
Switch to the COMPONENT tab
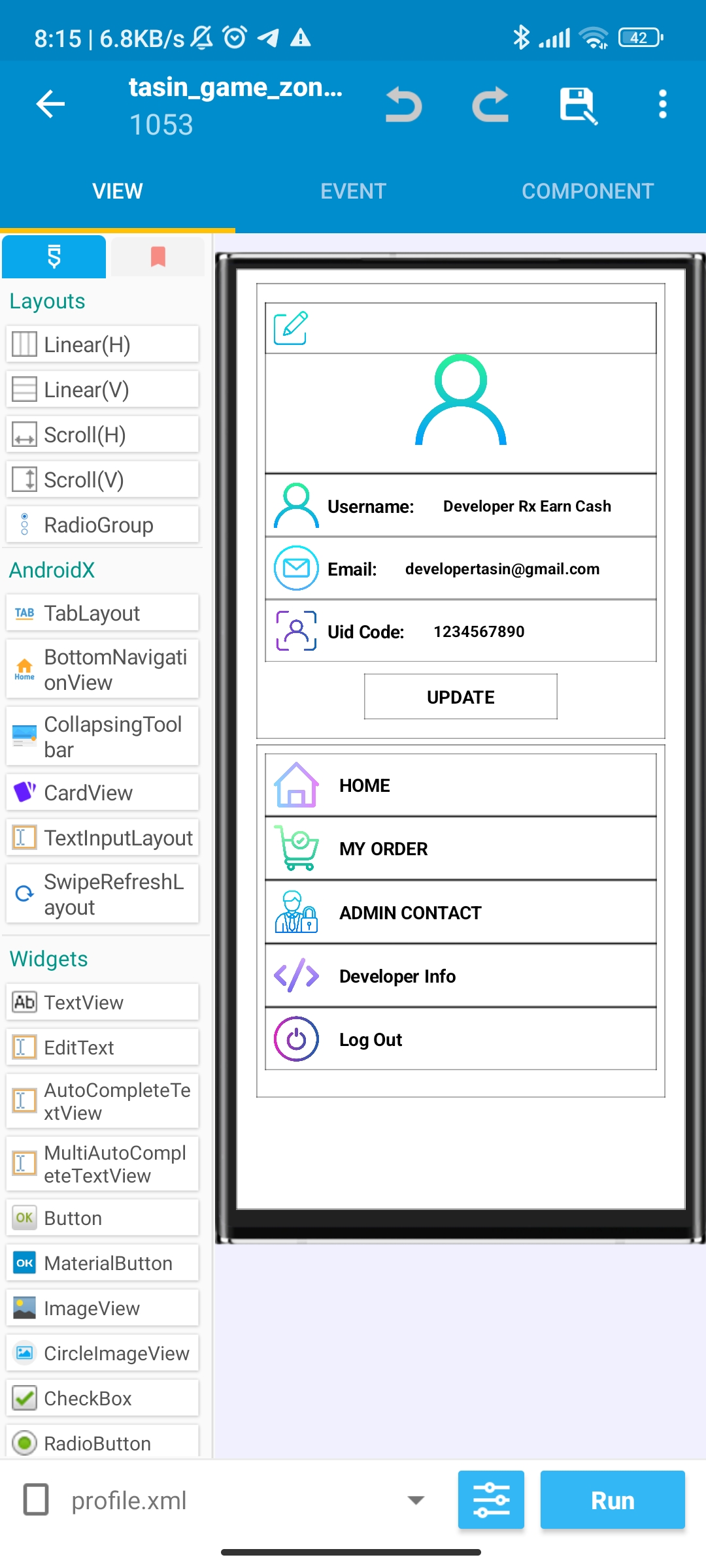588,191
